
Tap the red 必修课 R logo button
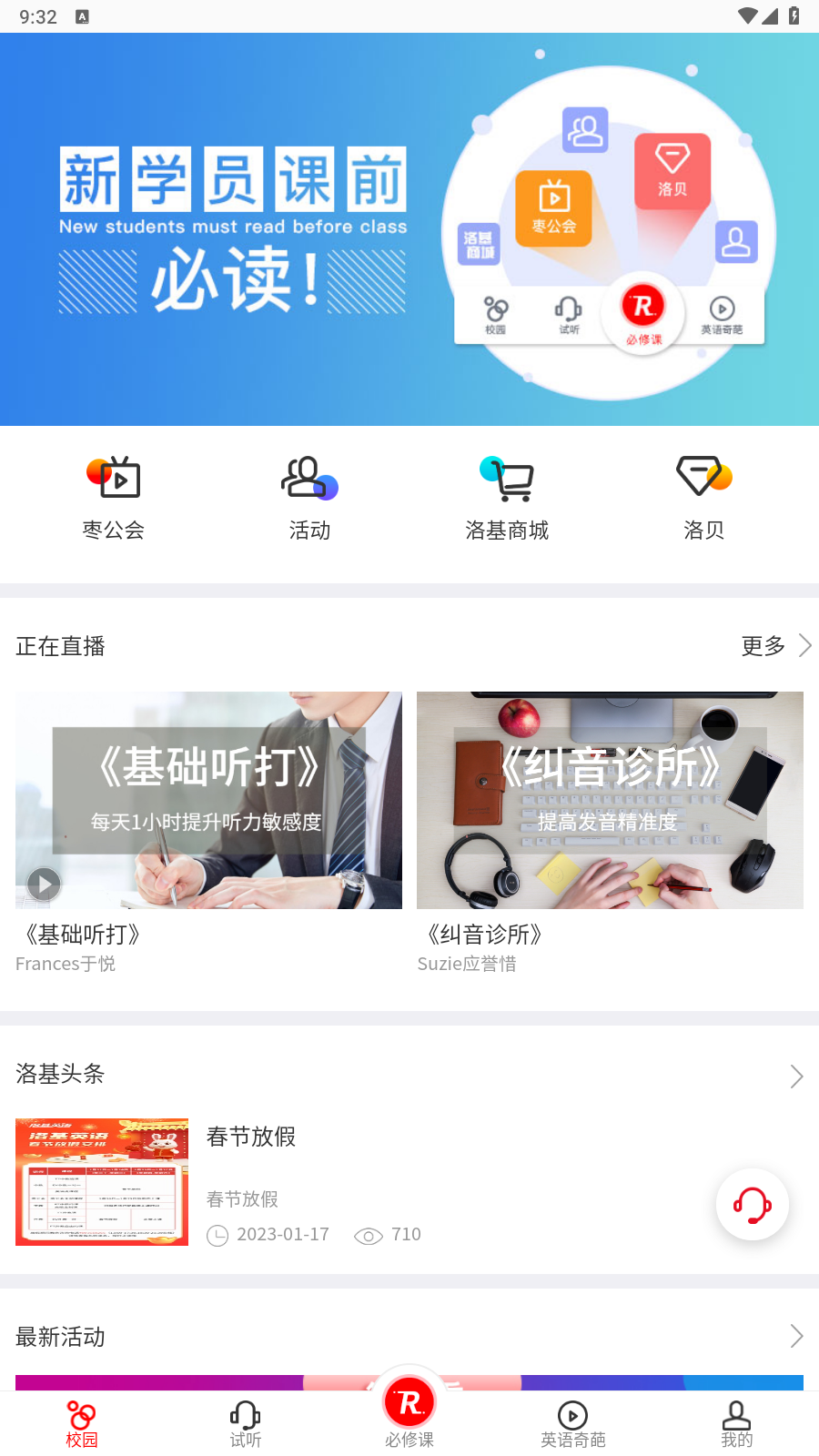tap(409, 1401)
